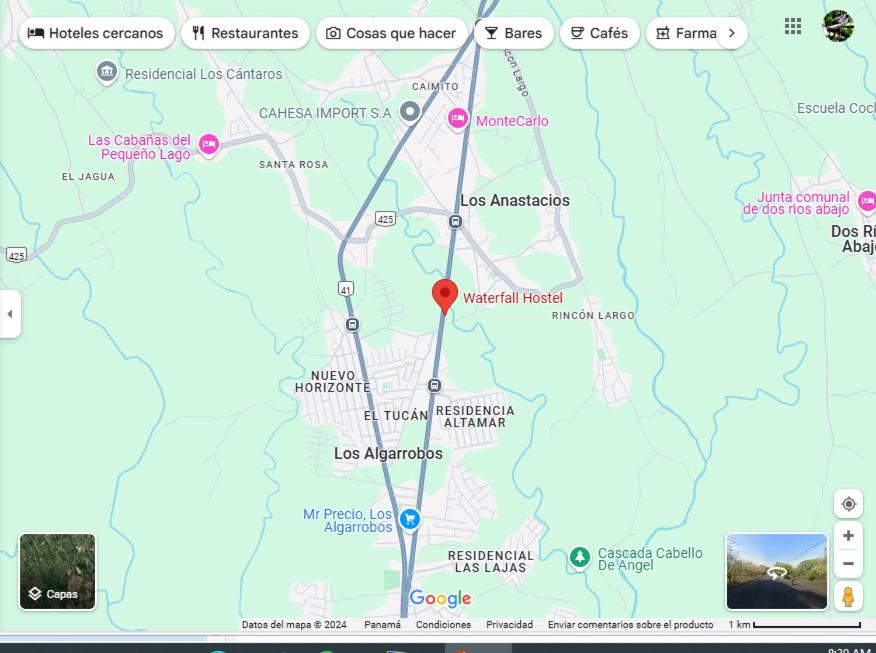
Task: Open the Google apps grid
Action: coord(793,26)
